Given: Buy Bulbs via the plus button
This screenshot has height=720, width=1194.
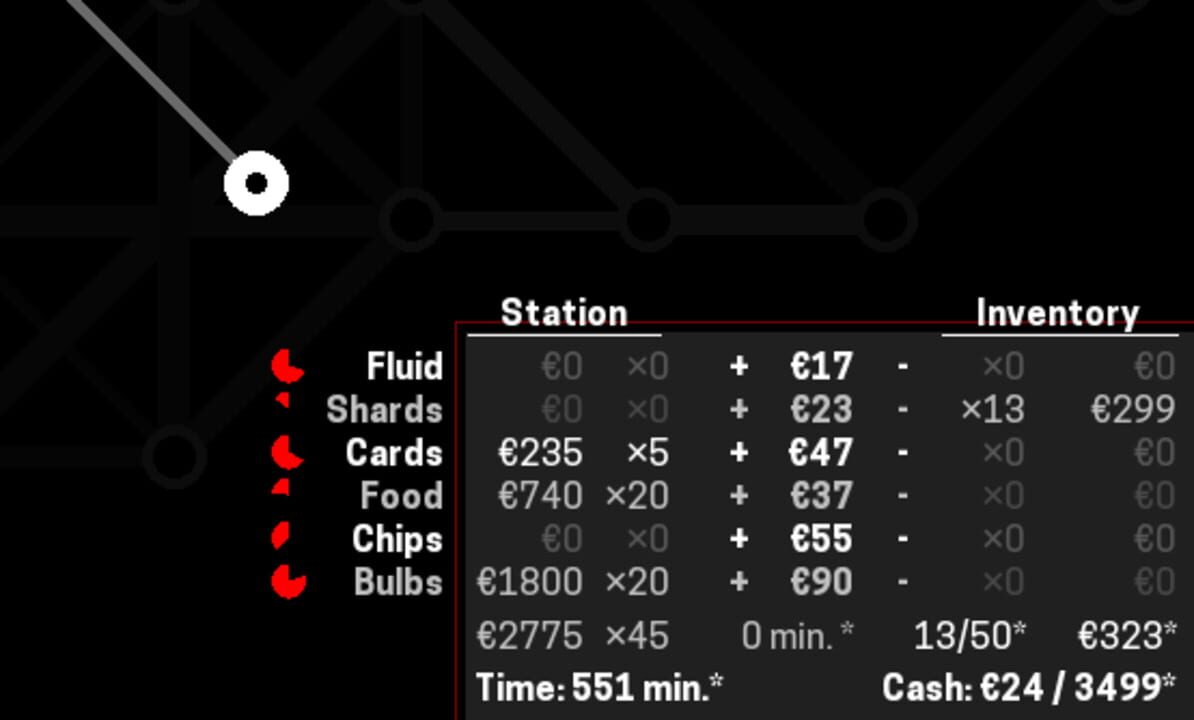Looking at the screenshot, I should 739,582.
